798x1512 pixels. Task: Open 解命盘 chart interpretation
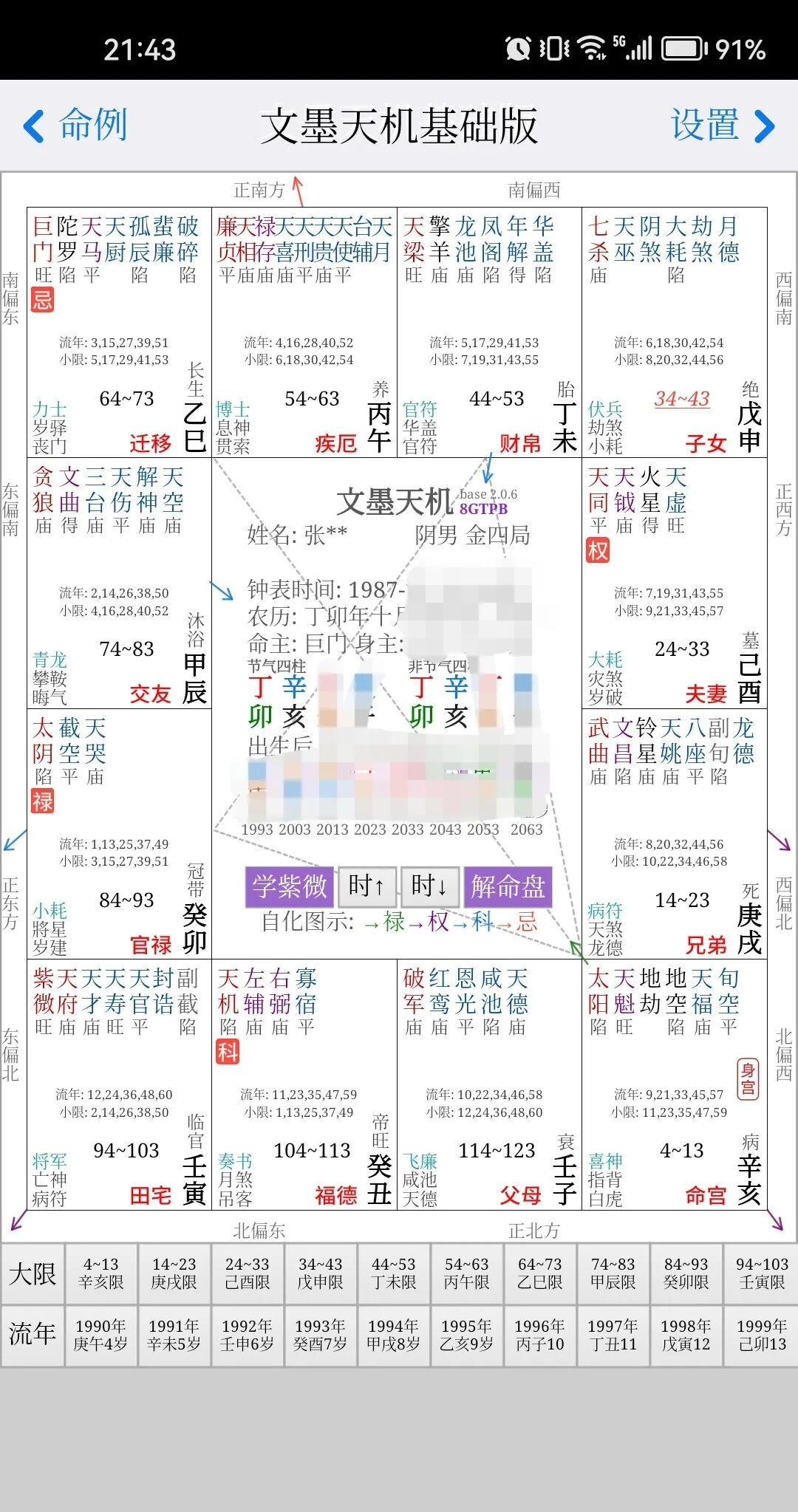(x=508, y=886)
